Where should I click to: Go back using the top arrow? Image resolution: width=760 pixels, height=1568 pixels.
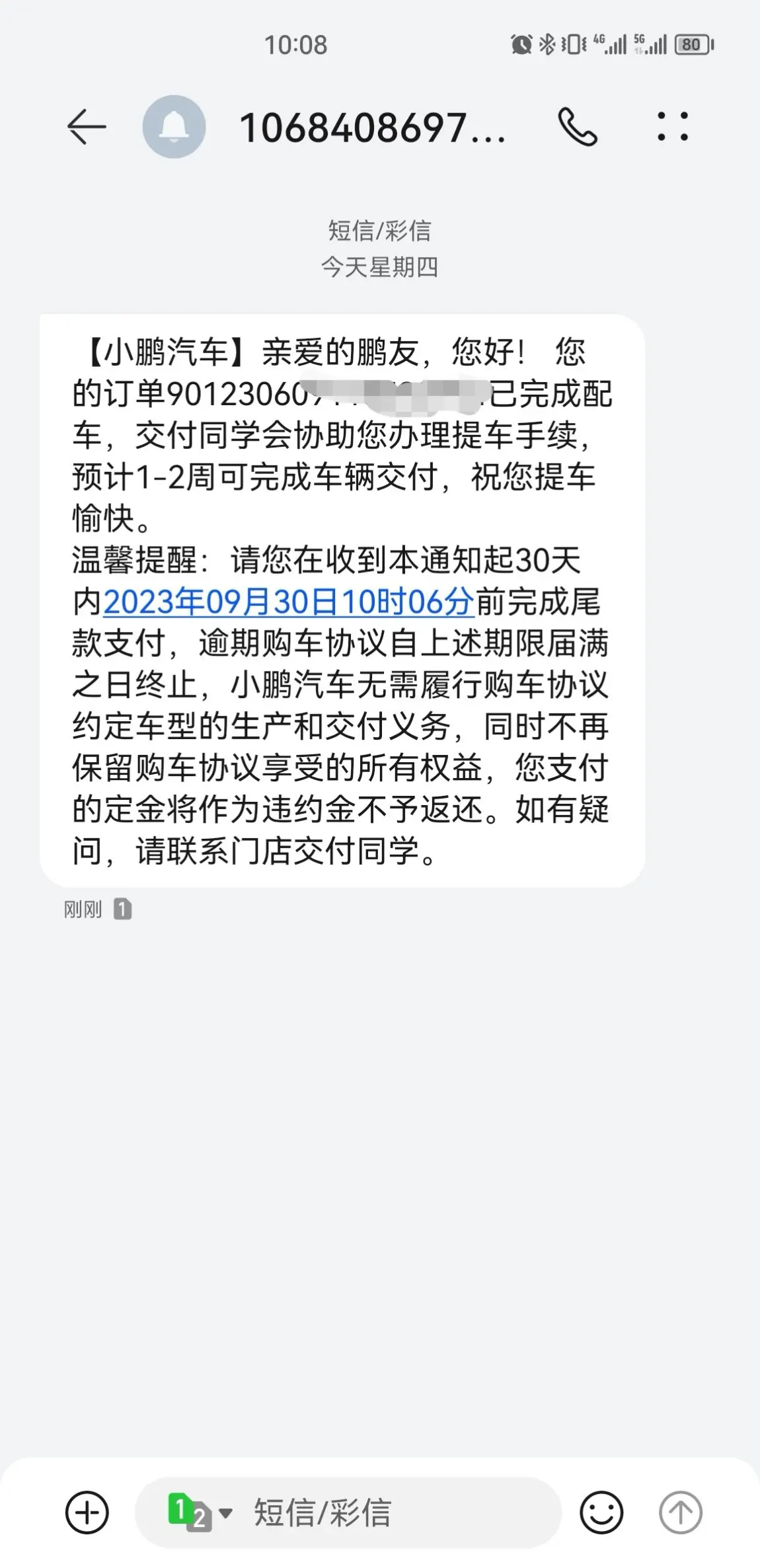click(87, 126)
